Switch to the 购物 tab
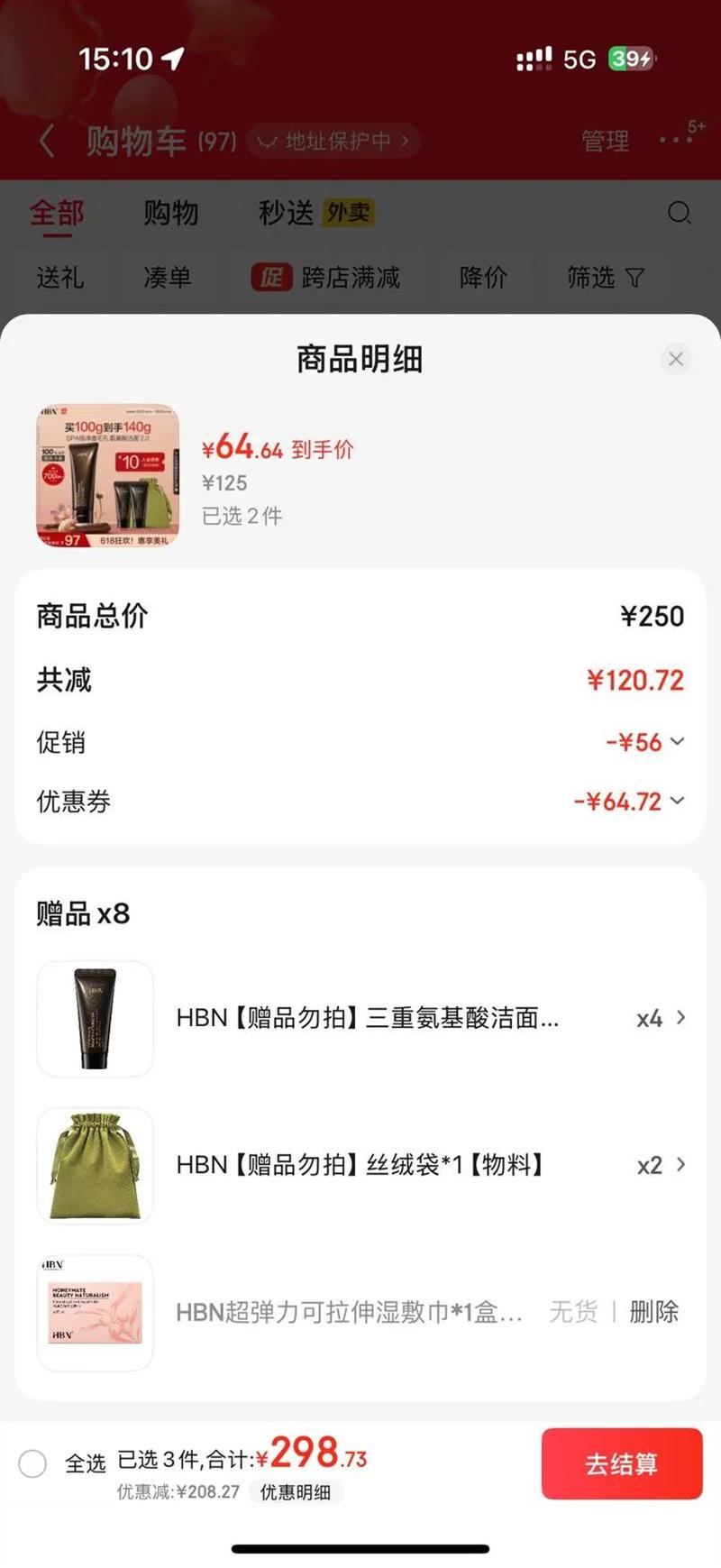 point(170,213)
